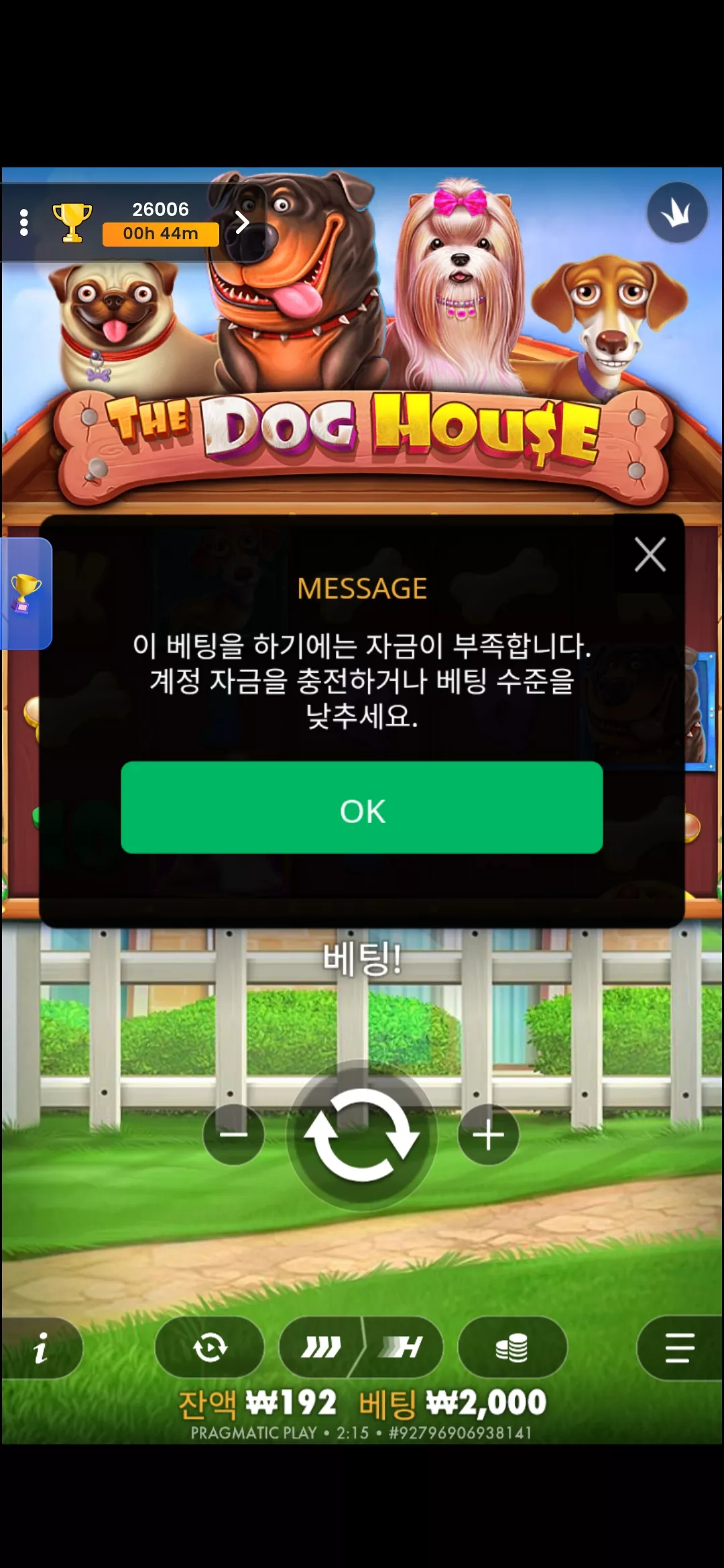Expand the tournament panel arrow
This screenshot has height=1568, width=724.
click(x=242, y=222)
